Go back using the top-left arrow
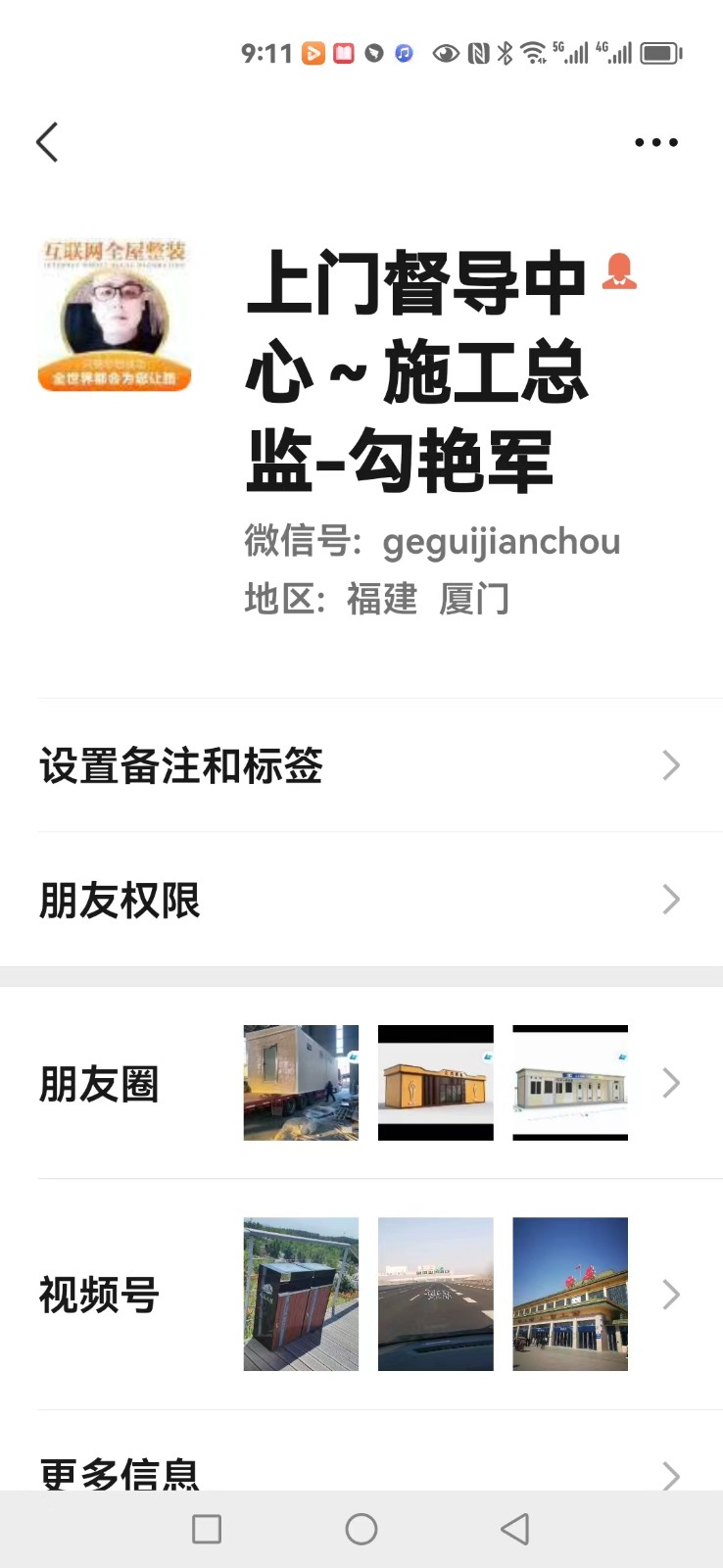723x1568 pixels. pyautogui.click(x=47, y=142)
